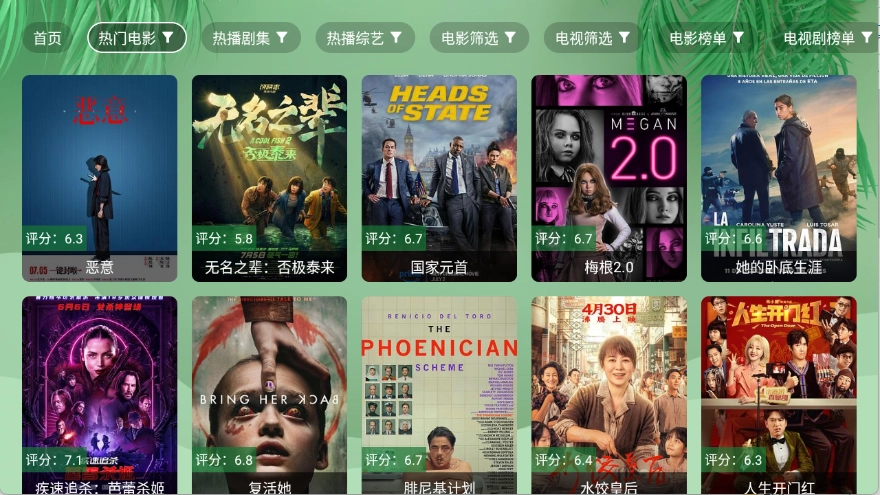Switch to the 电视筛选 tab
The height and width of the screenshot is (495, 880).
[x=593, y=38]
